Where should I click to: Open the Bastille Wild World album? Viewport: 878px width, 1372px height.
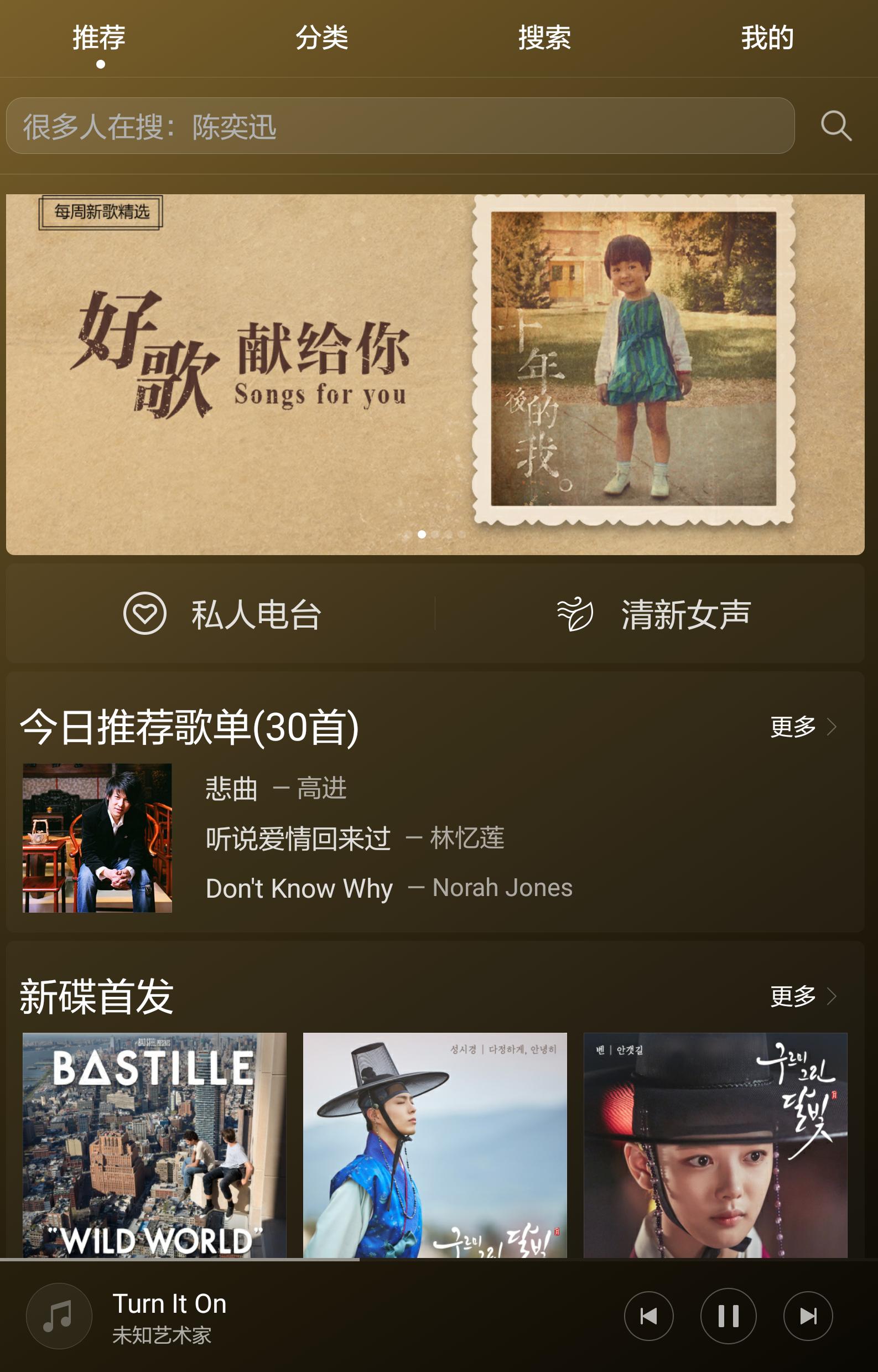(x=154, y=1145)
